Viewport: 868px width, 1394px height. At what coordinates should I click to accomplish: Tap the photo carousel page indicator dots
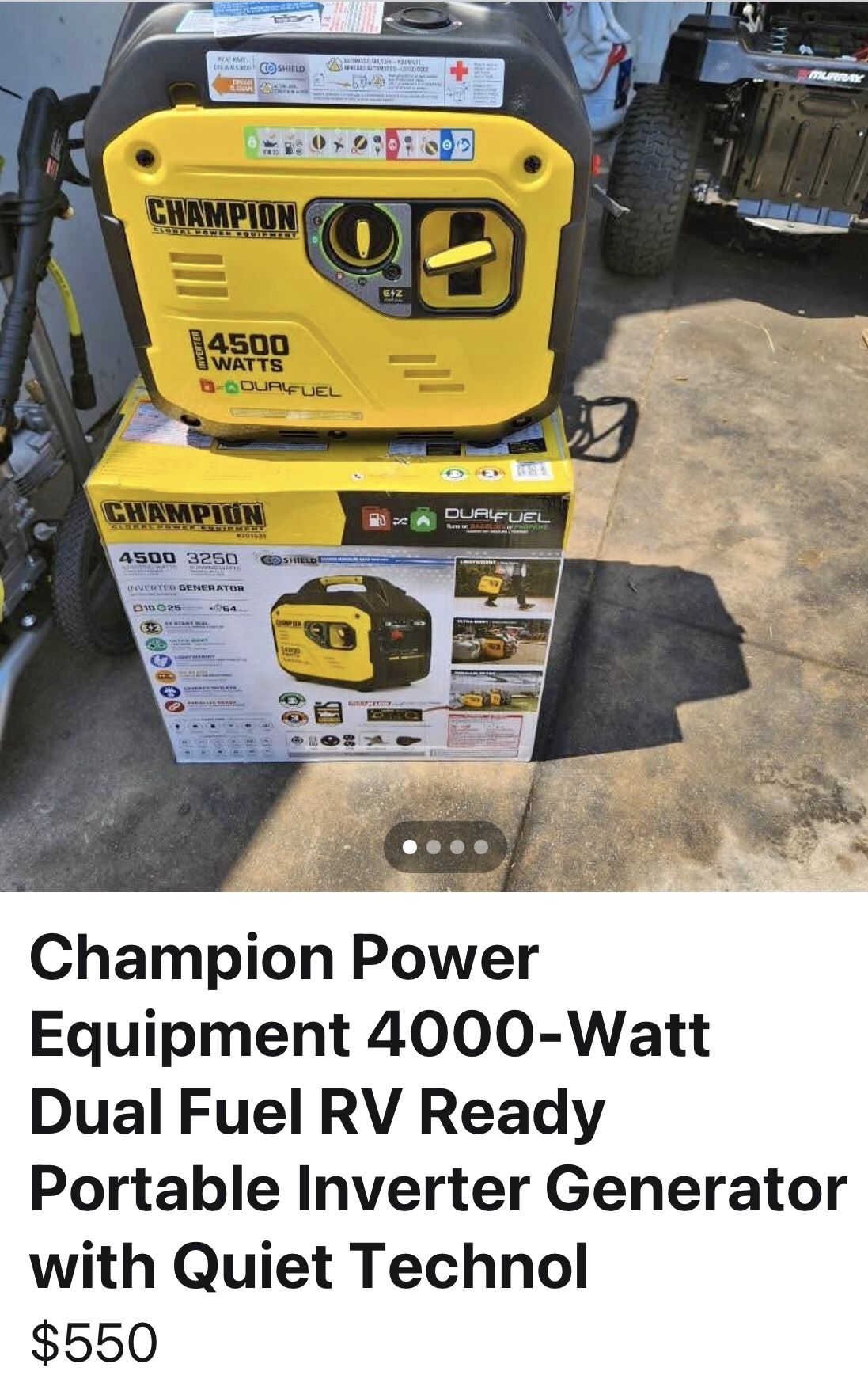click(445, 847)
